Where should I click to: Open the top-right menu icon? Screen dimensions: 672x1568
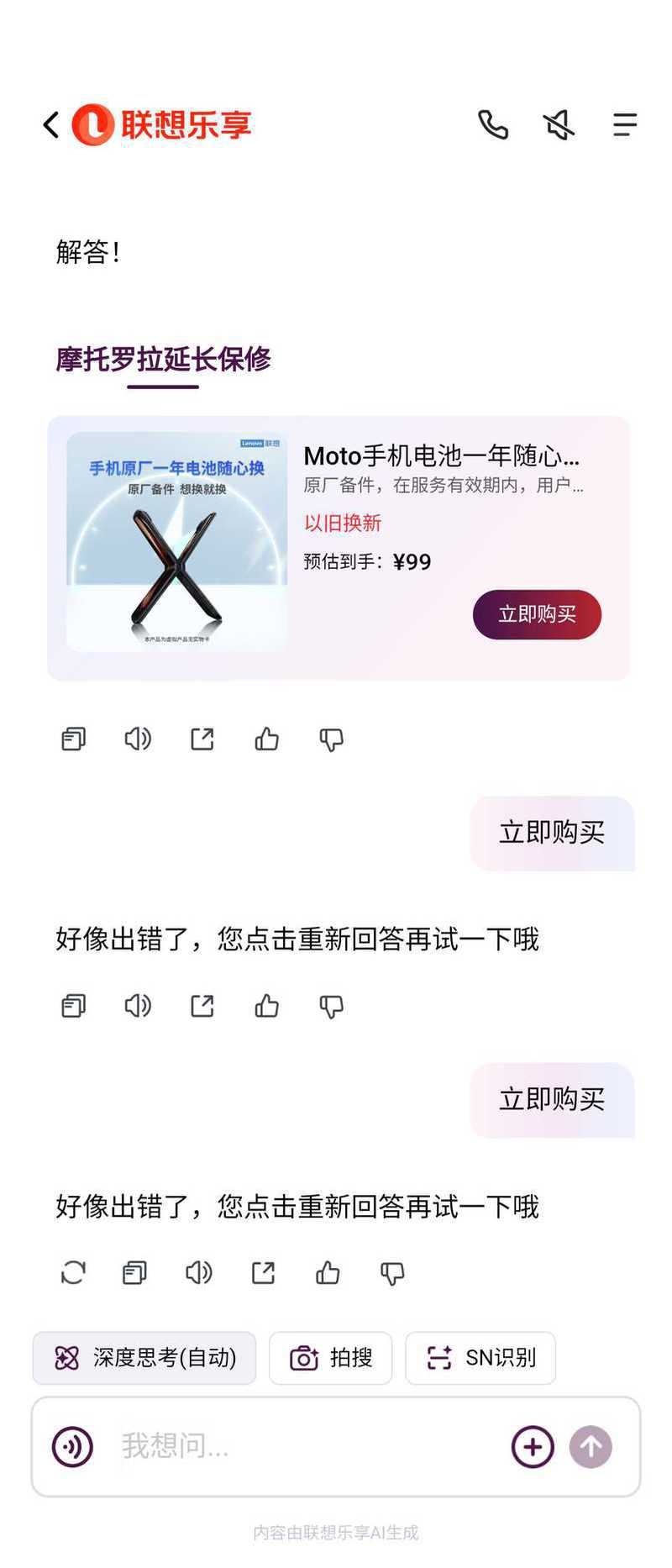click(624, 125)
